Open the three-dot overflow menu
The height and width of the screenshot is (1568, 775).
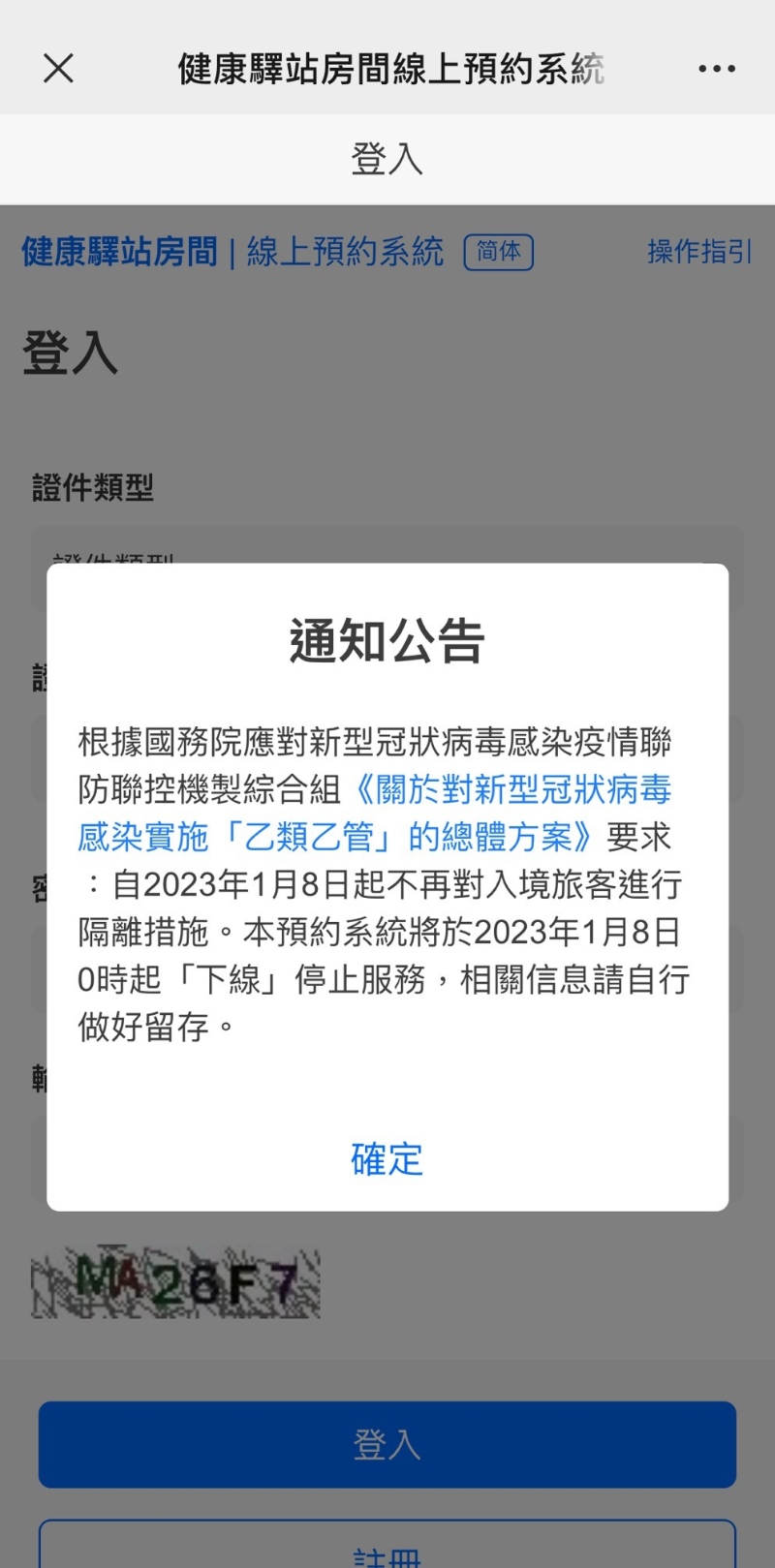pos(716,69)
